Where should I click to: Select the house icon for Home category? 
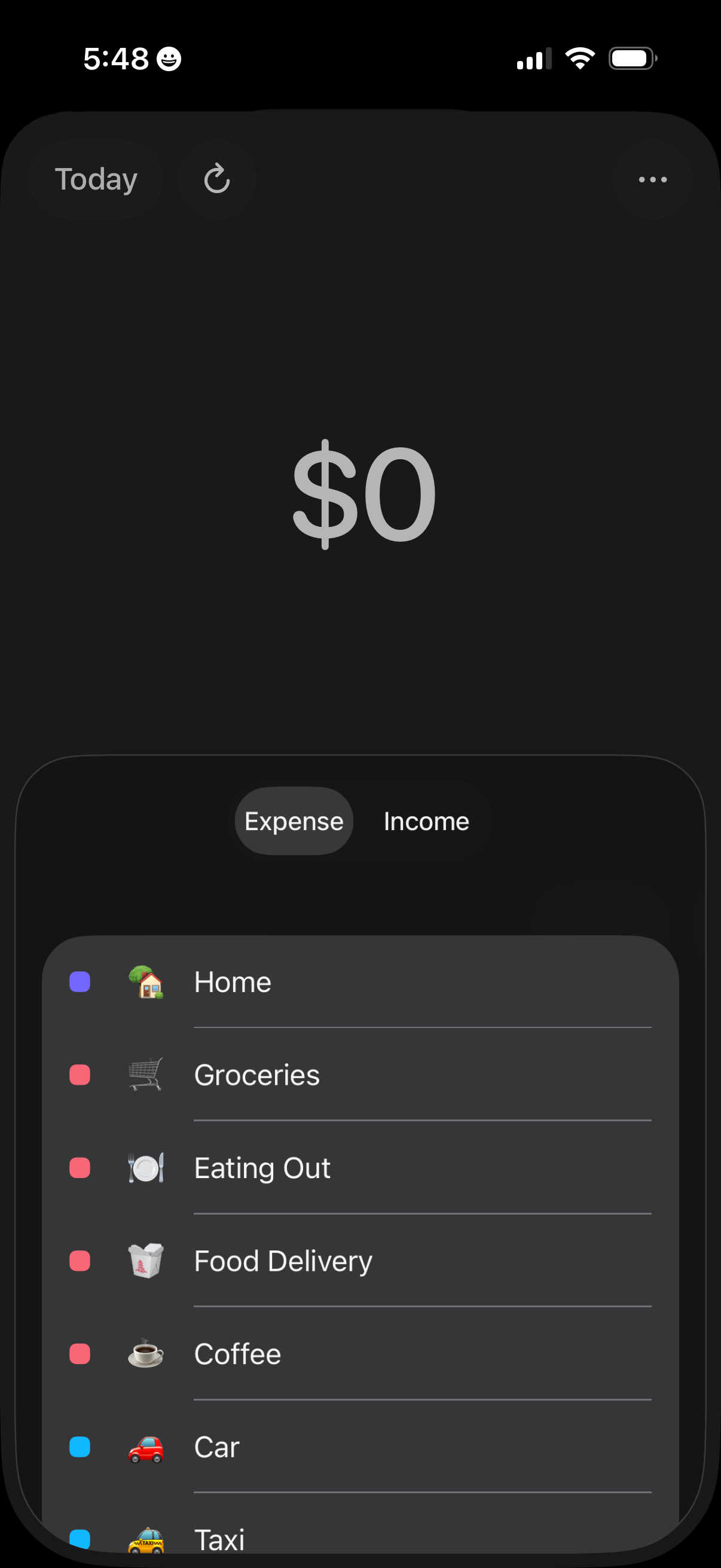146,981
